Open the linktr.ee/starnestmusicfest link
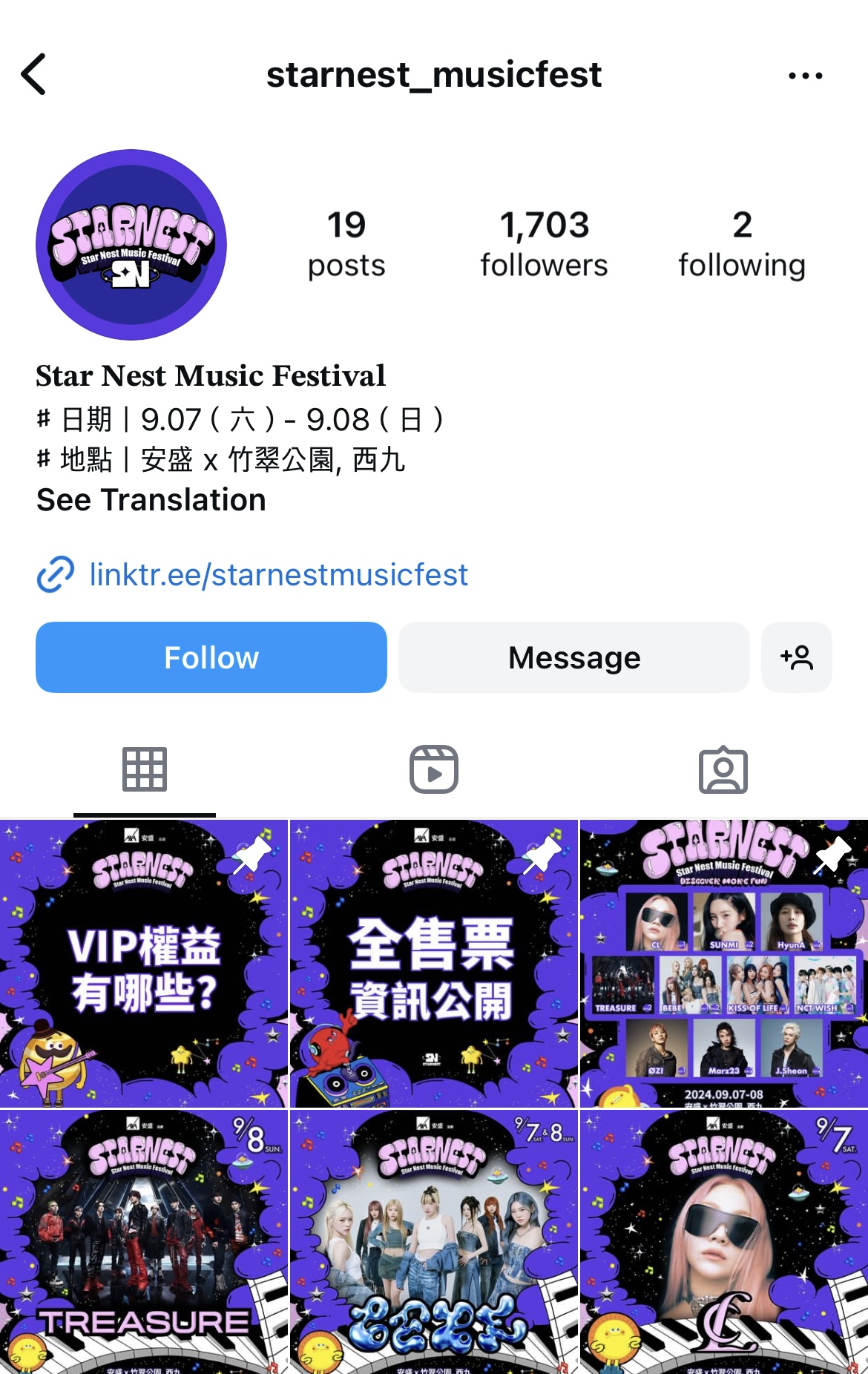The image size is (868, 1374). [278, 575]
